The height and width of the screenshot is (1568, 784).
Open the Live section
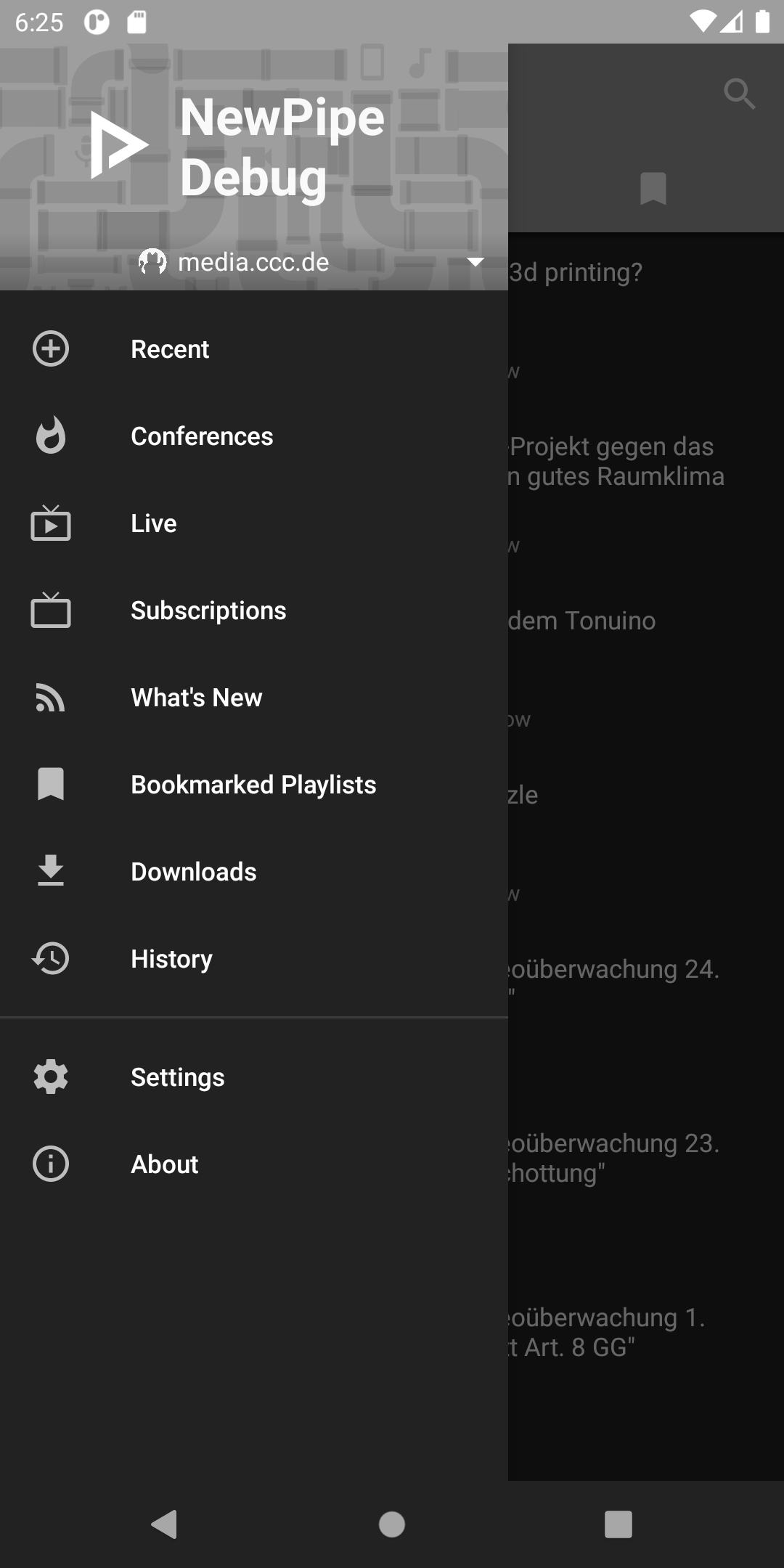[254, 523]
